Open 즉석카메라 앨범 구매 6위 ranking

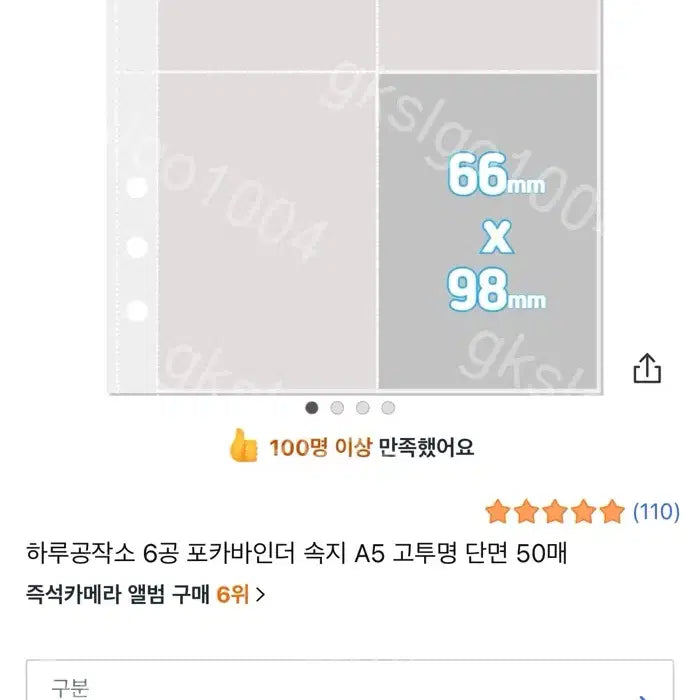[x=146, y=593]
